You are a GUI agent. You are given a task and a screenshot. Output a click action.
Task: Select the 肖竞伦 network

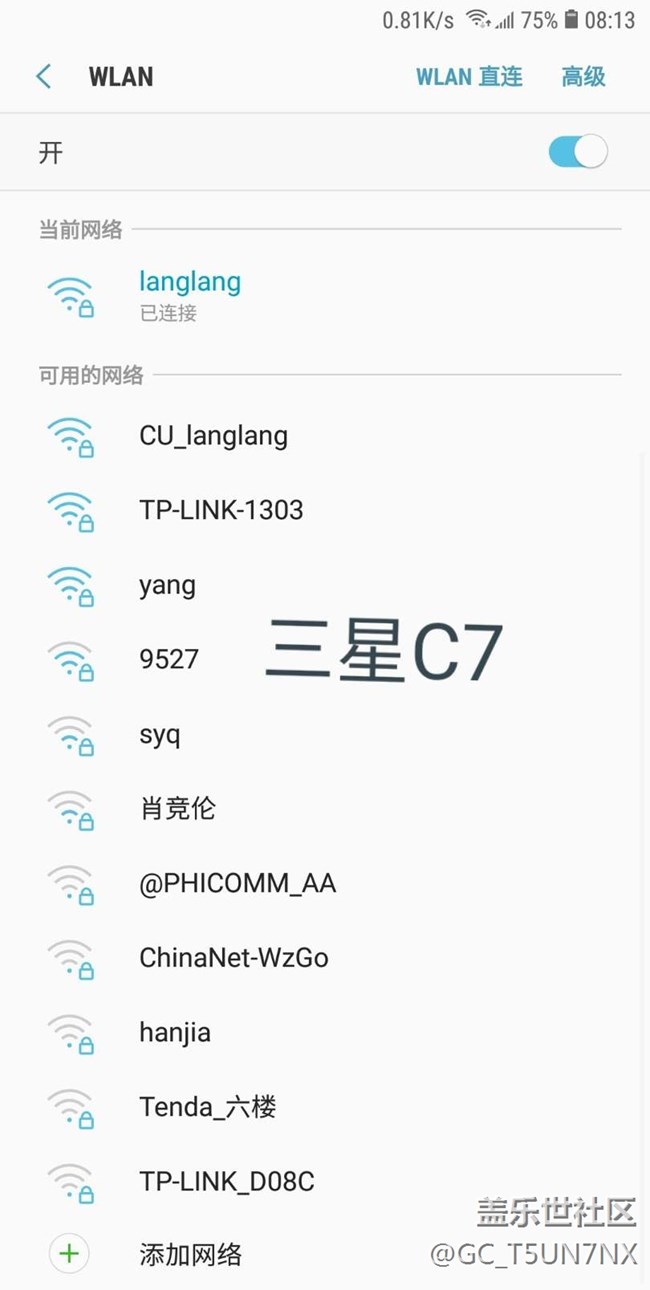(325, 808)
